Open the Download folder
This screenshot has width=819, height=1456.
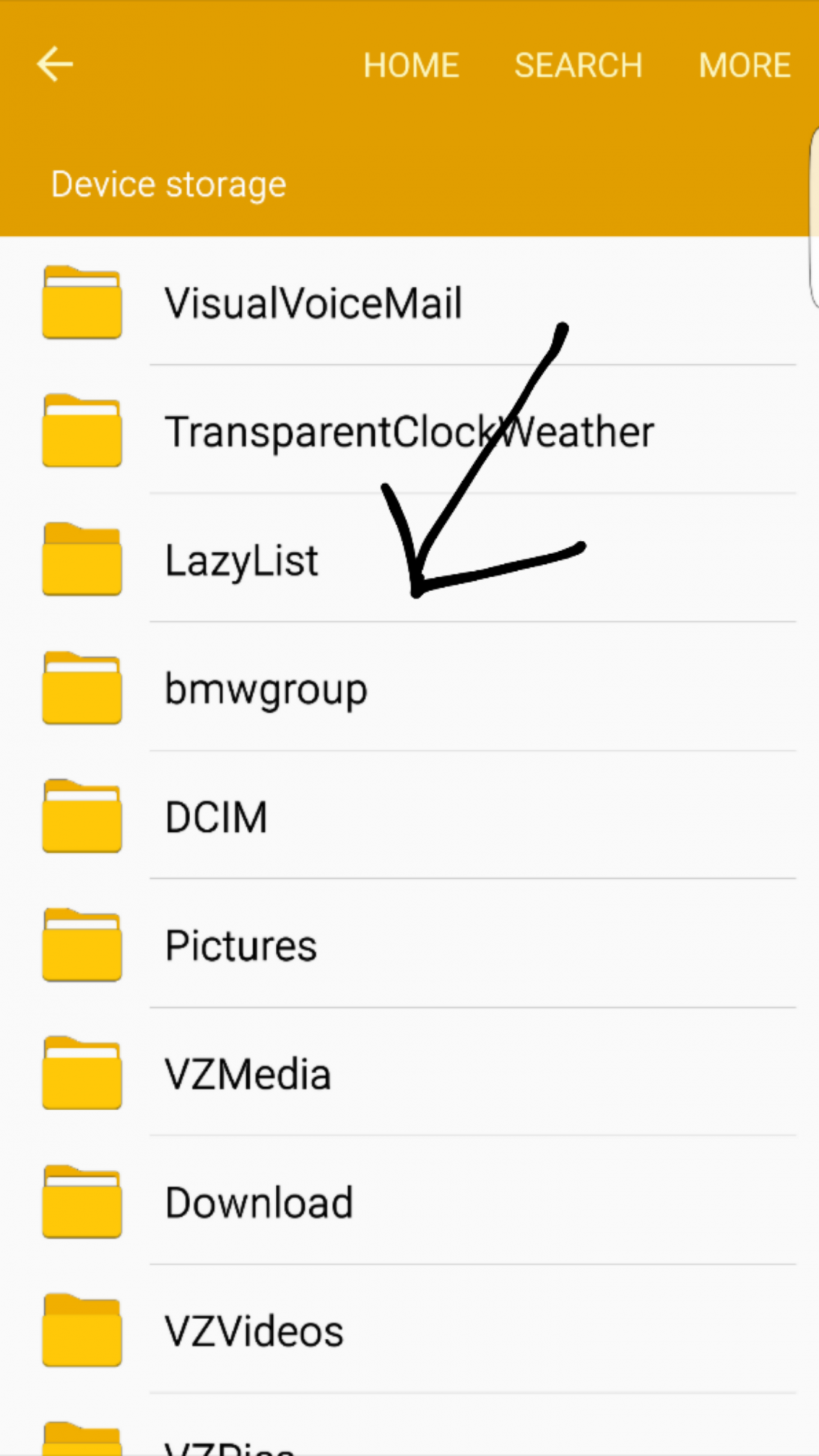click(x=409, y=1201)
